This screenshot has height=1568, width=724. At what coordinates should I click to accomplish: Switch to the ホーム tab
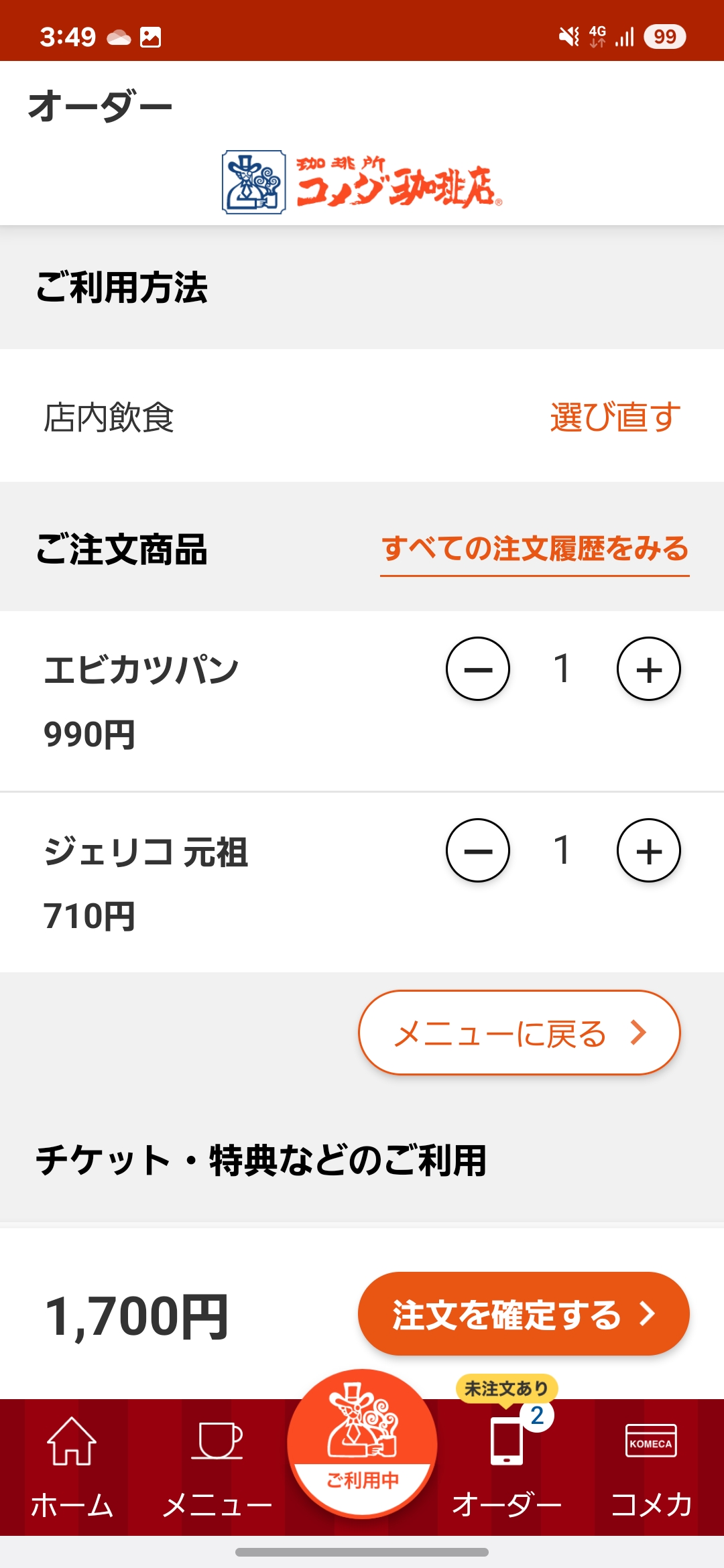72,1467
